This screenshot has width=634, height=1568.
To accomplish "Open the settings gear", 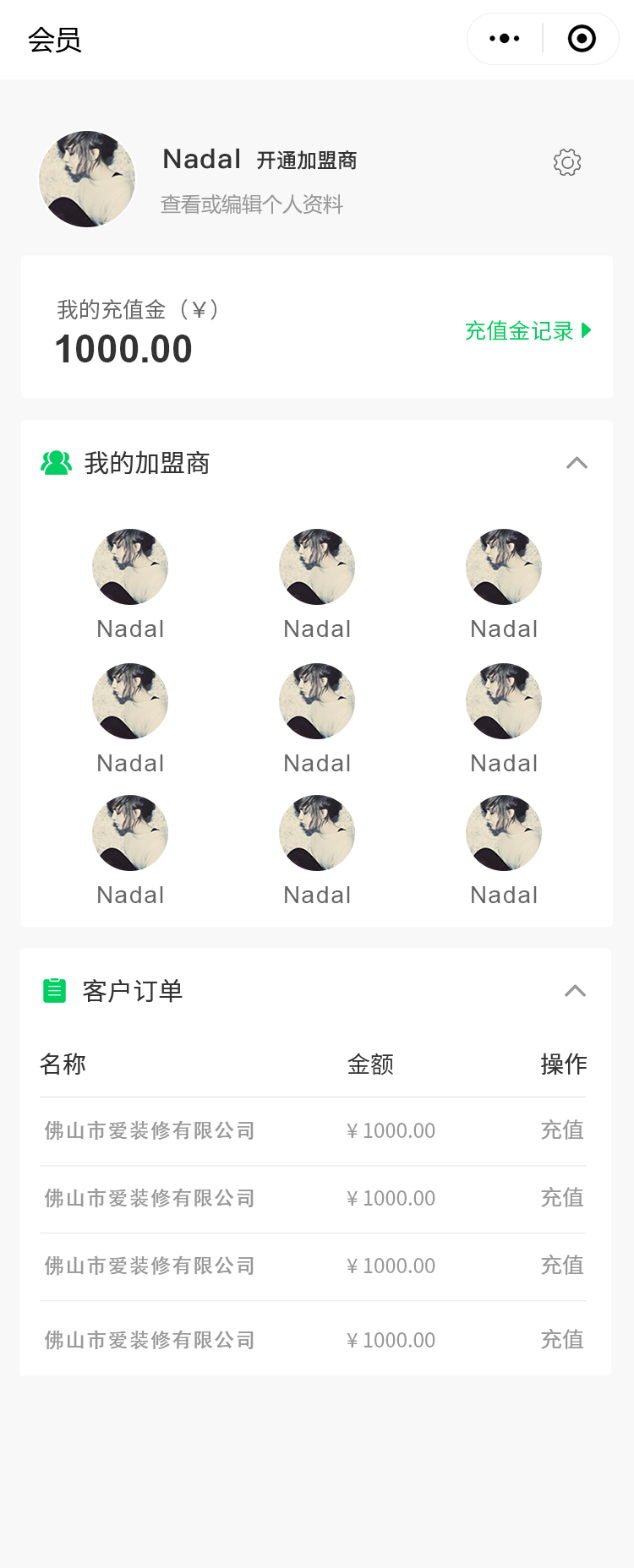I will (567, 162).
